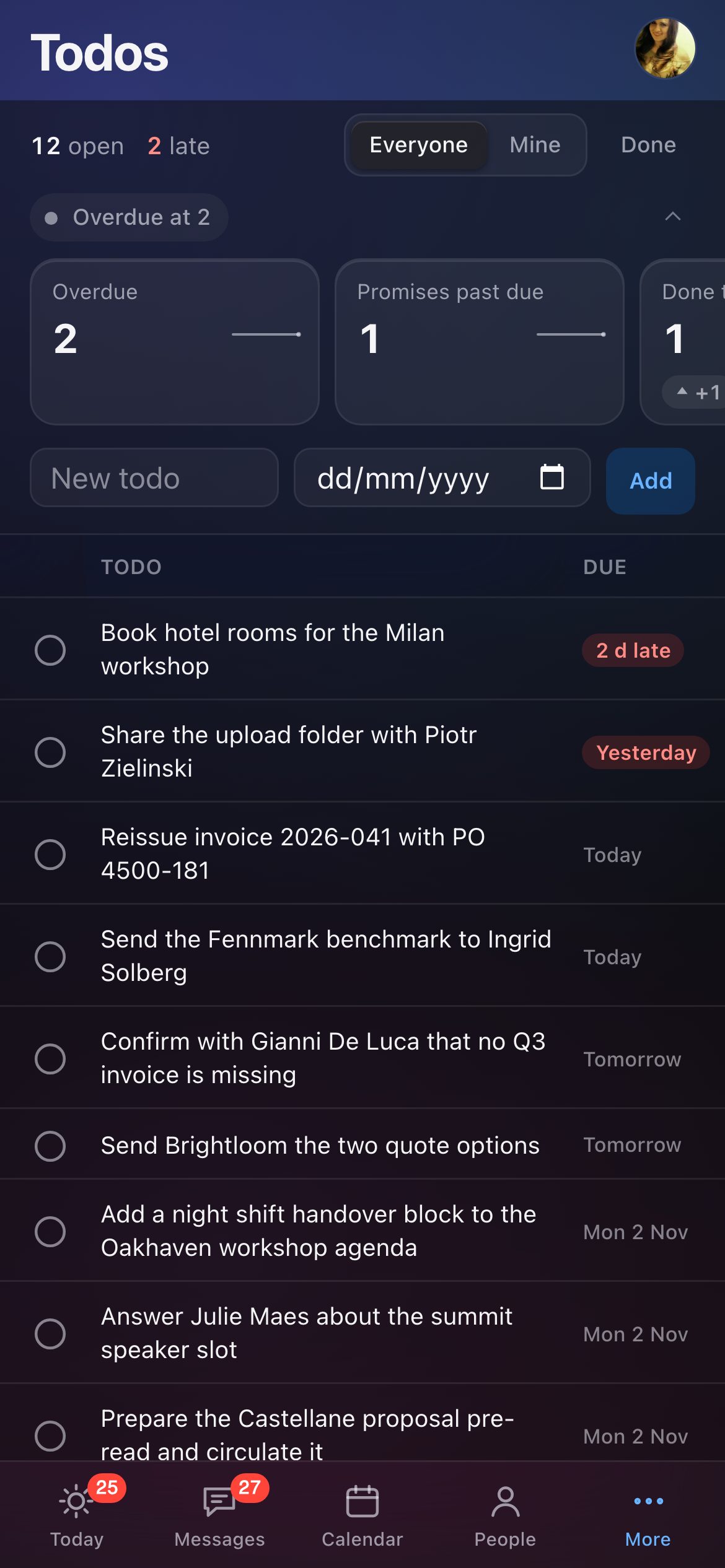Switch to the Mine filter

click(535, 145)
